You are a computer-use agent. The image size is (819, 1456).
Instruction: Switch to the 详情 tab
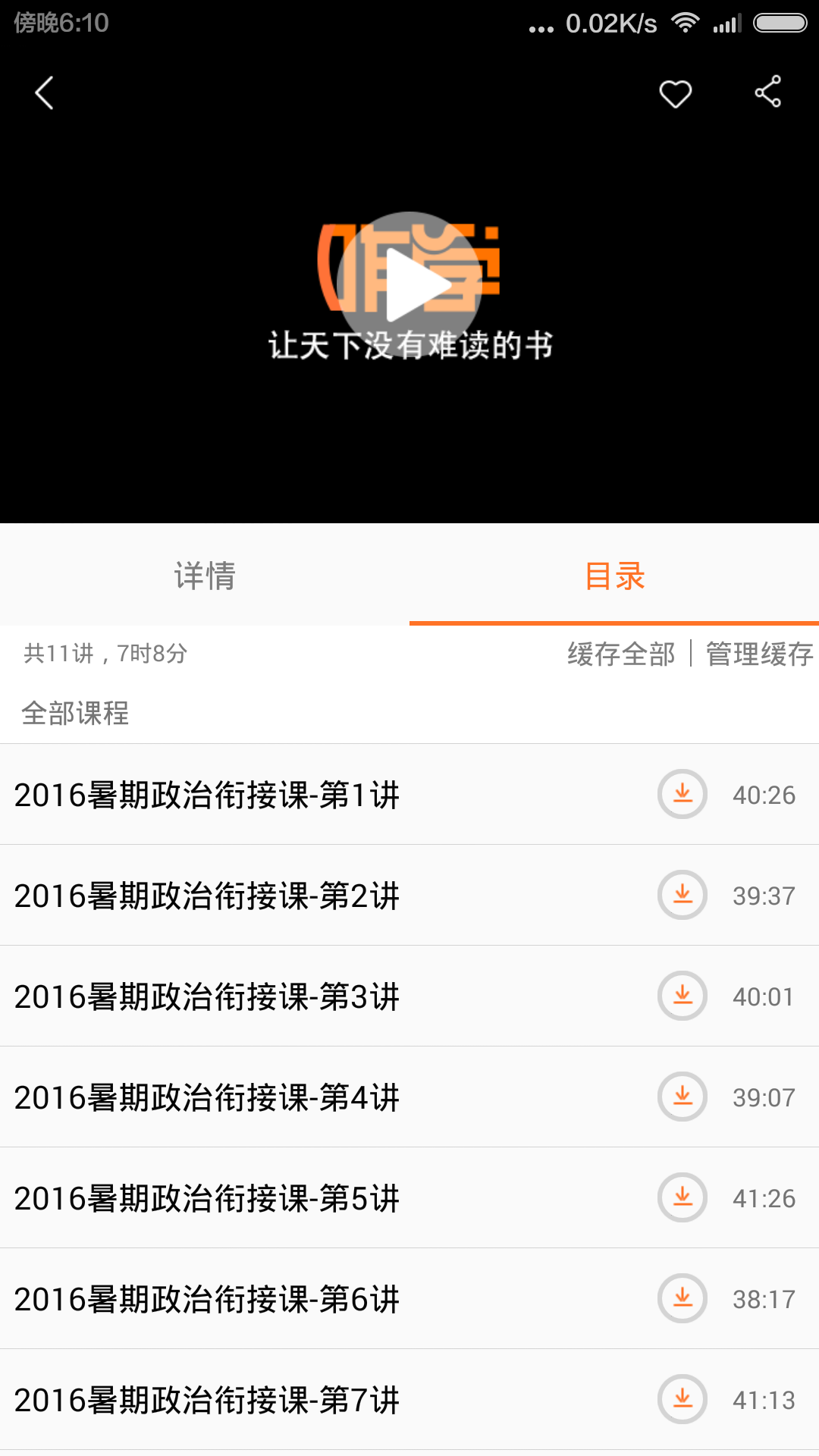tap(205, 576)
